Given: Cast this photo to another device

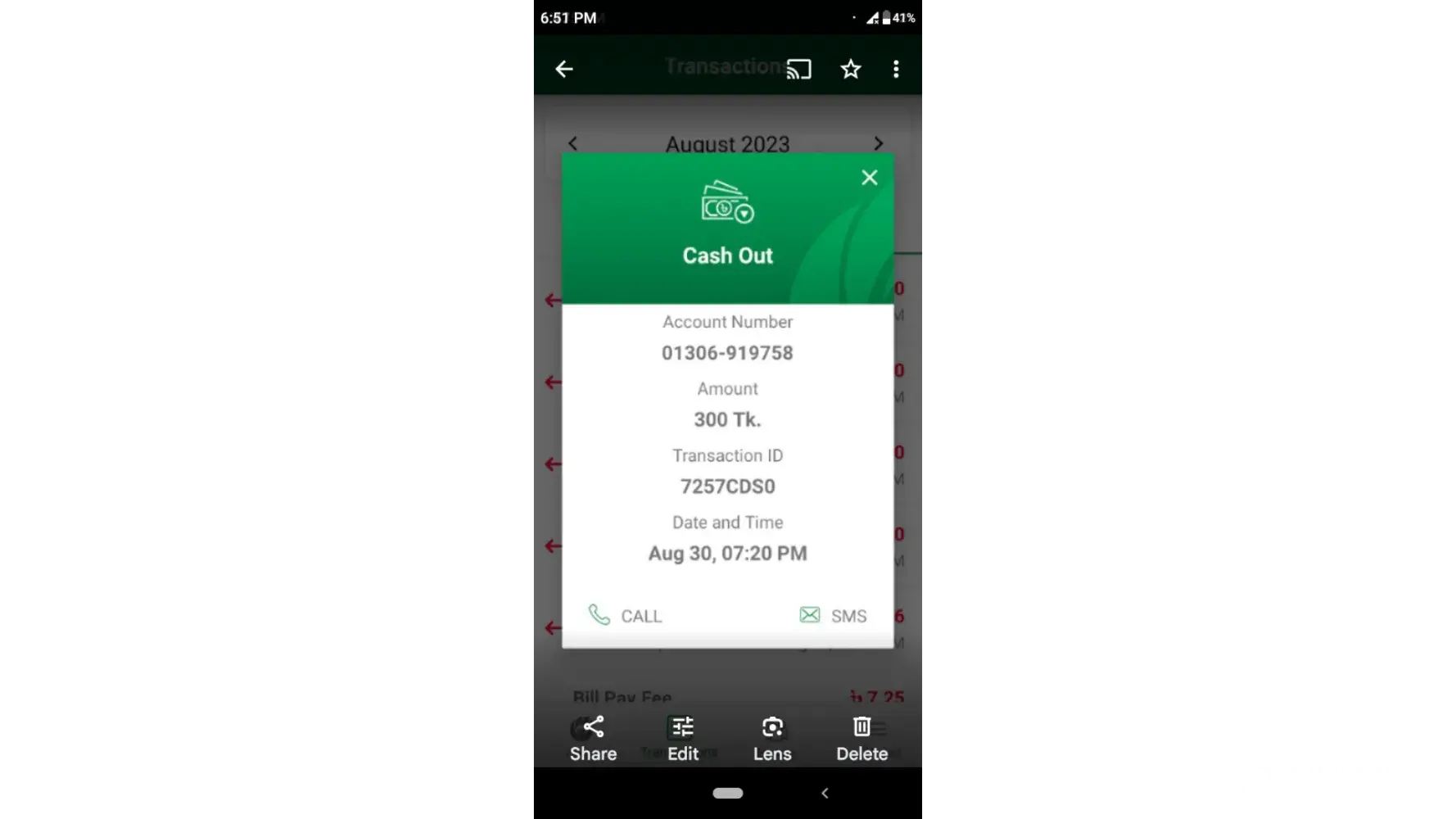Looking at the screenshot, I should [x=798, y=70].
